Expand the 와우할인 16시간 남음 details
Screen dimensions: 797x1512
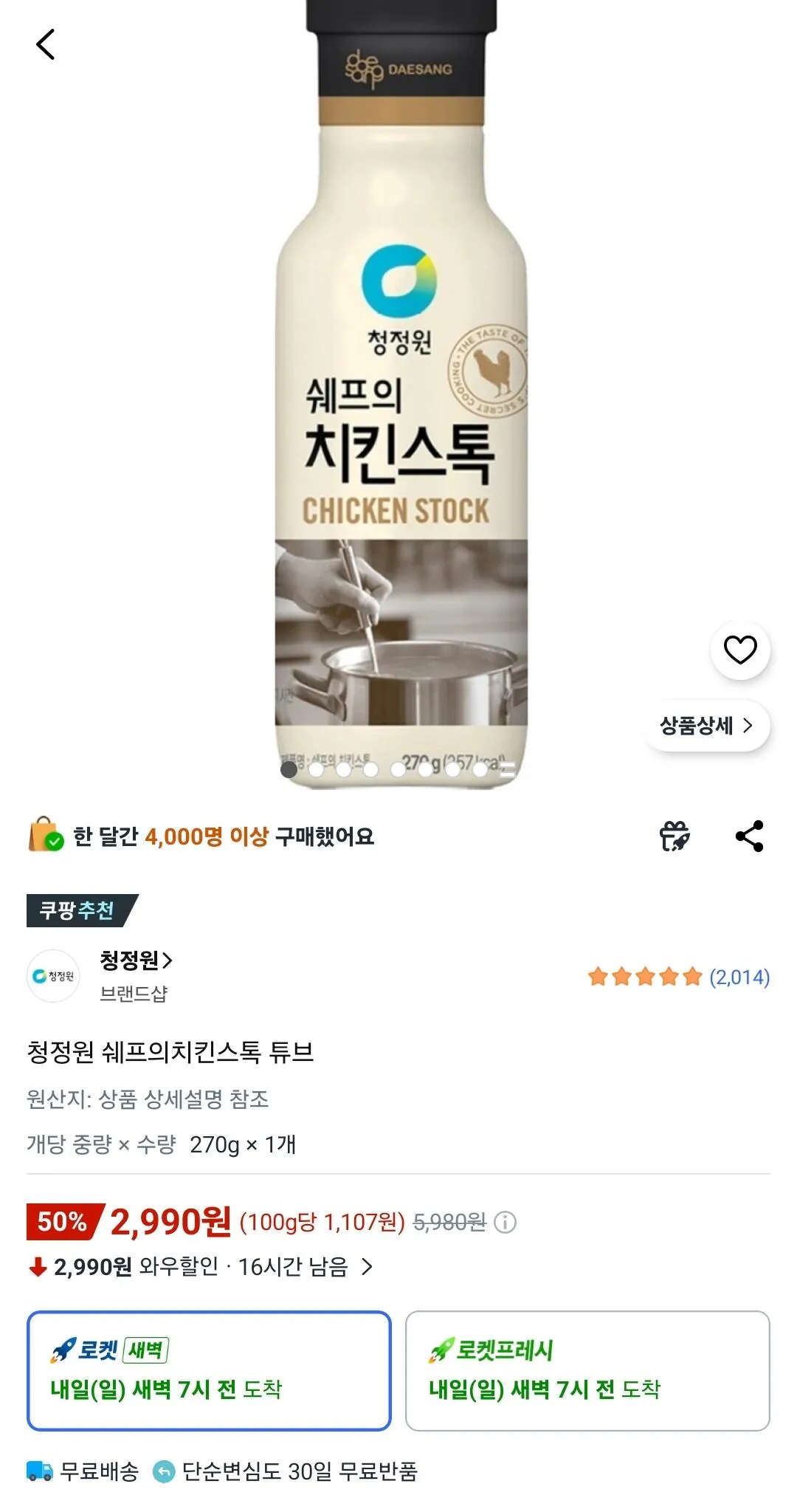201,1268
